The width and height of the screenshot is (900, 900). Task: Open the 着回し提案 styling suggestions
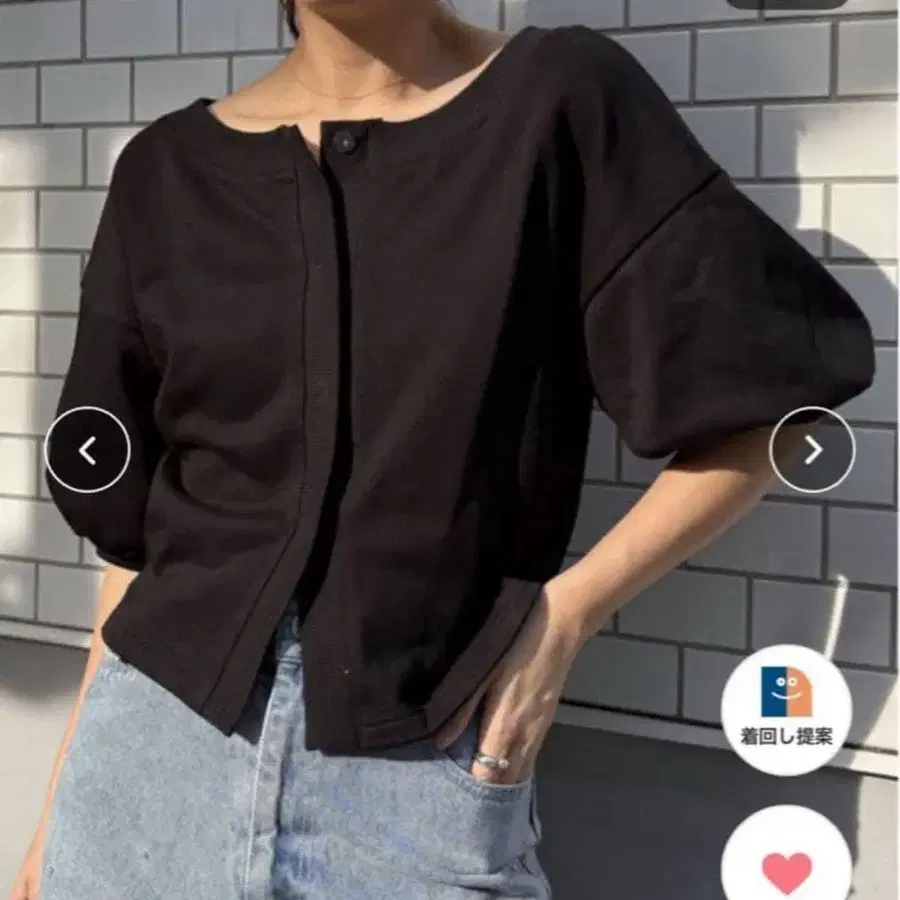tap(786, 711)
